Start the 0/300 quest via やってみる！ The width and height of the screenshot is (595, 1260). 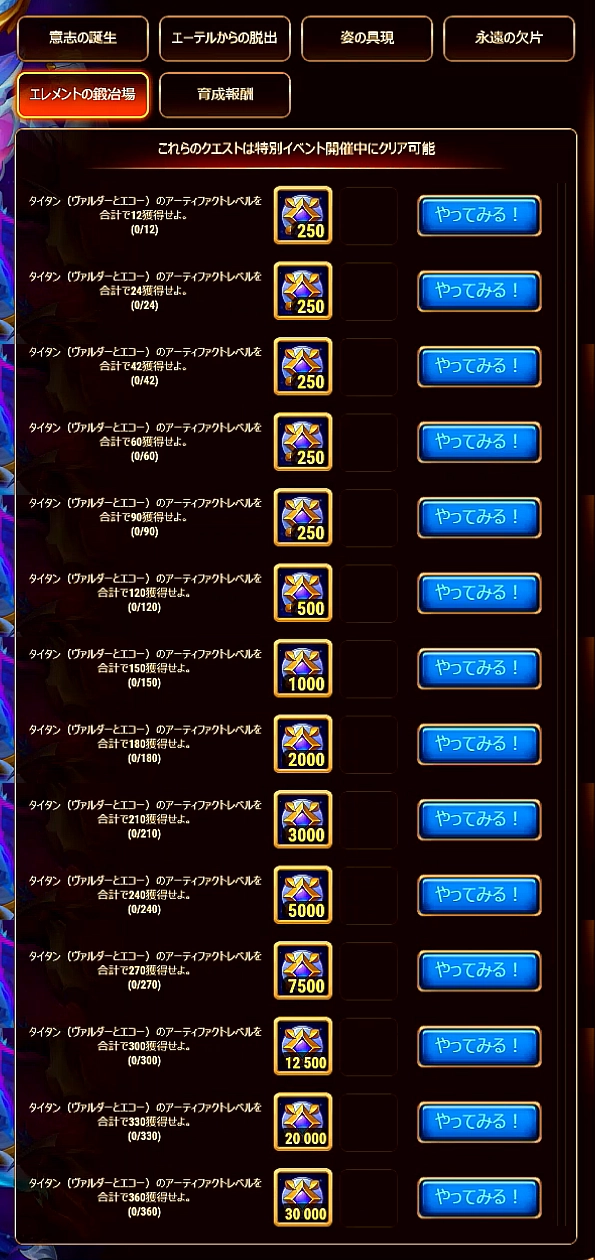(479, 1046)
